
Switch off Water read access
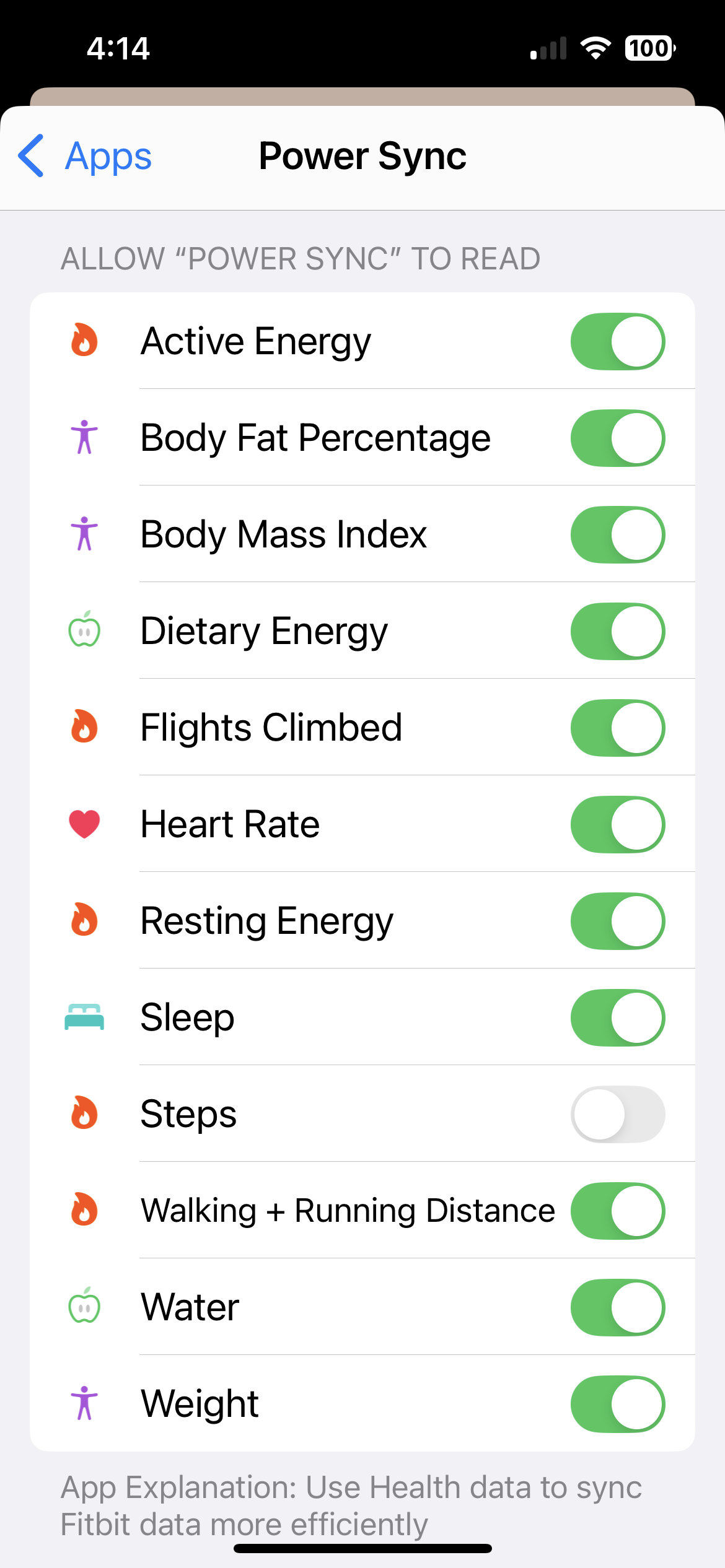tap(617, 1307)
